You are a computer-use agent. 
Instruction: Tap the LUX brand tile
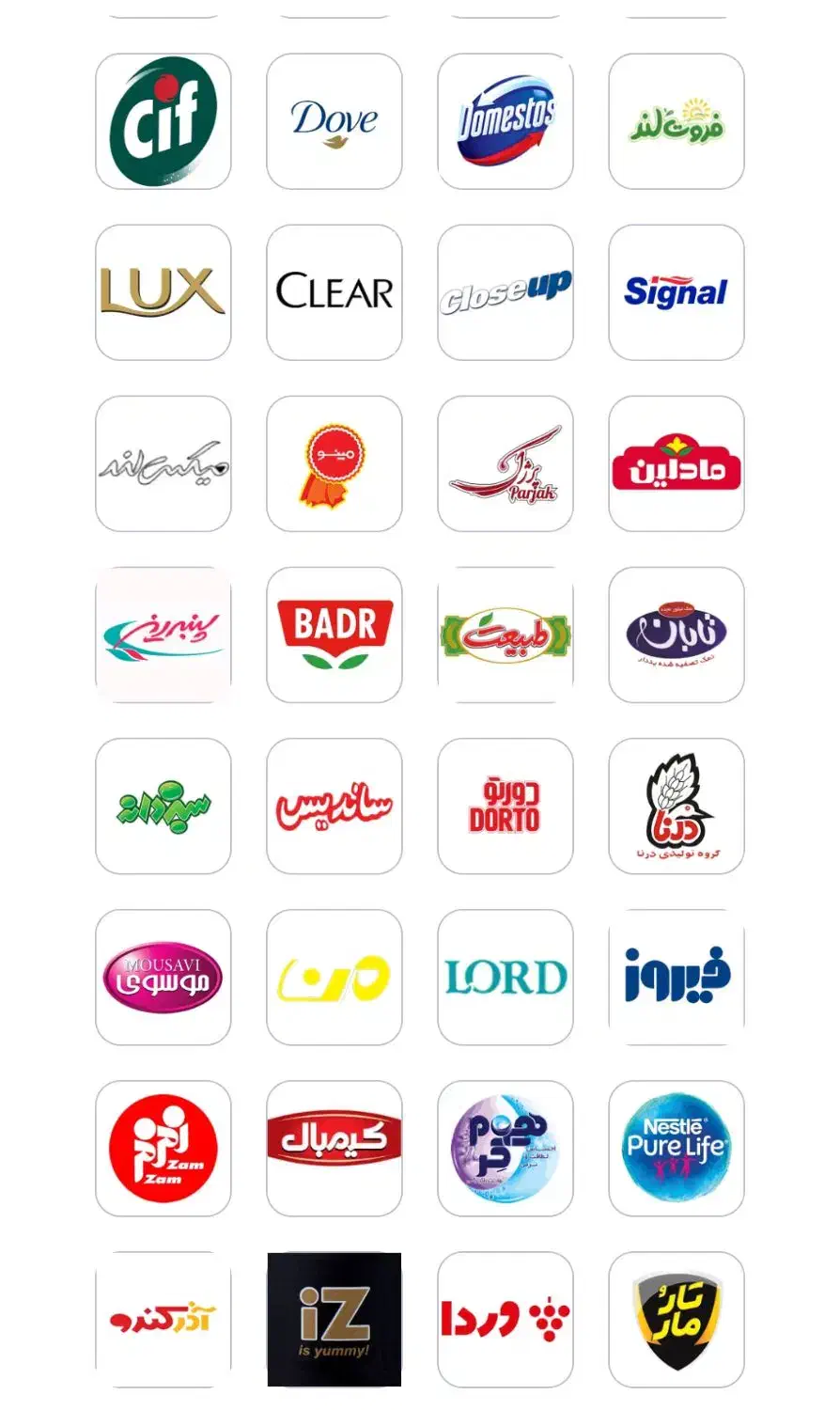pyautogui.click(x=163, y=292)
